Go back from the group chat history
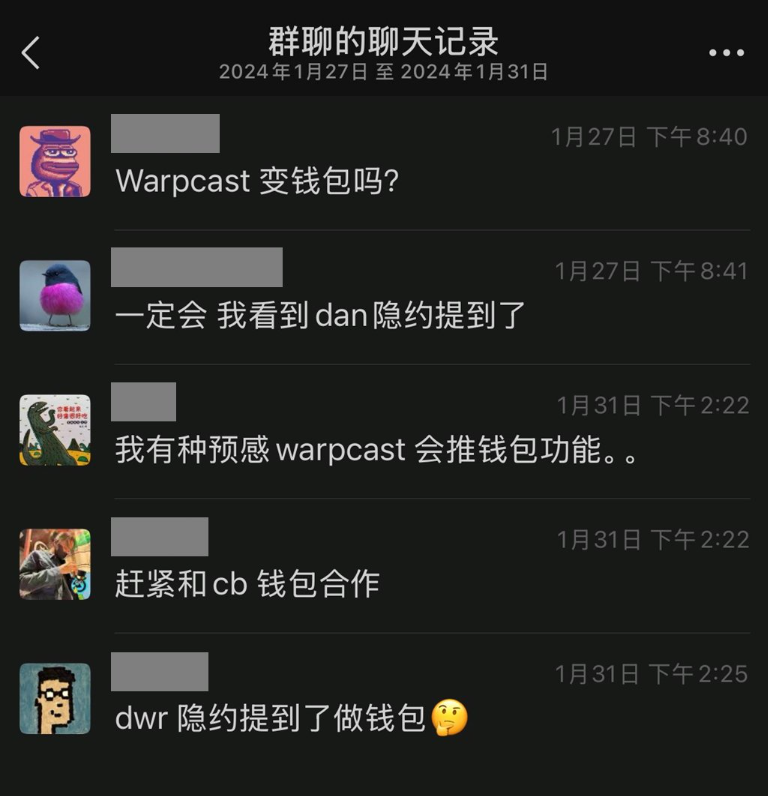Image resolution: width=768 pixels, height=796 pixels. 31,53
